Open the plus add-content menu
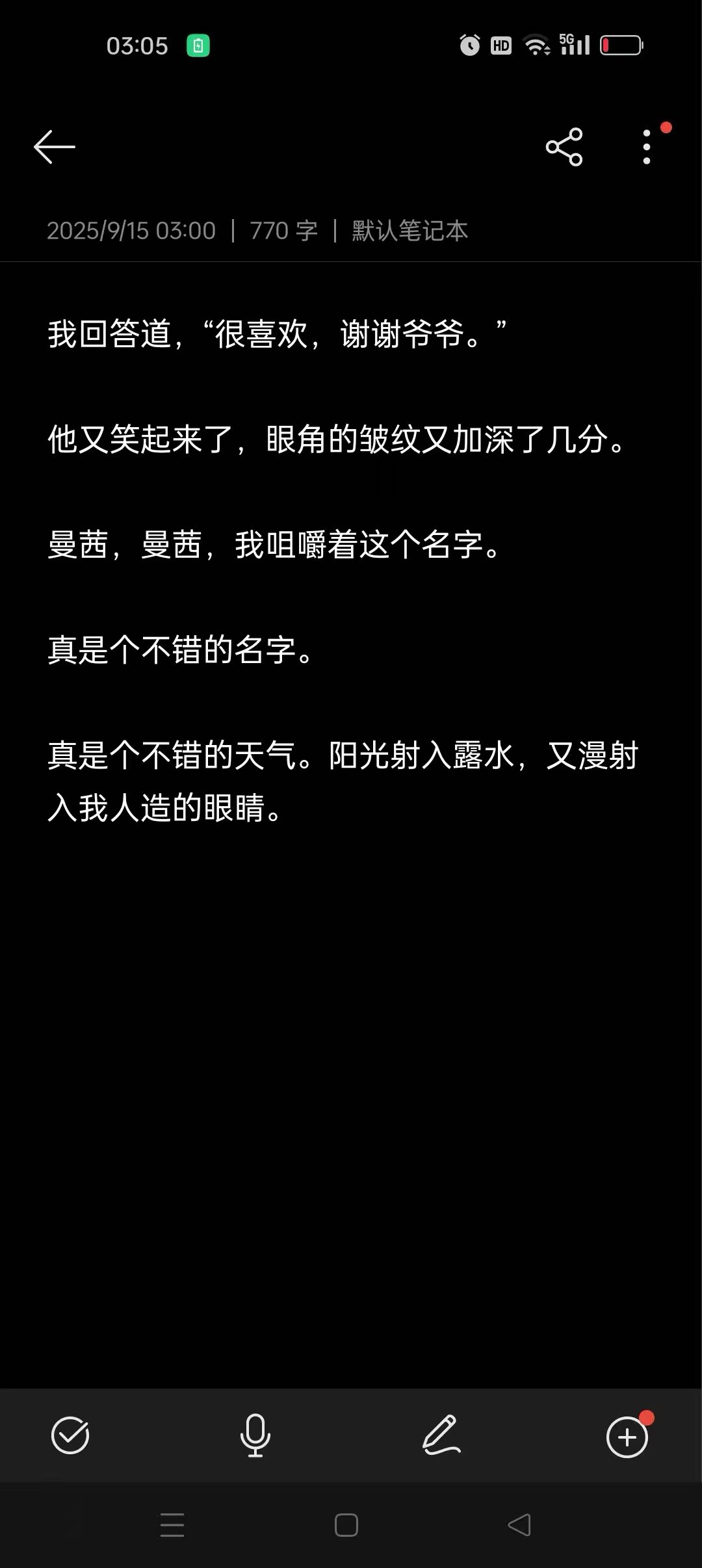This screenshot has width=702, height=1568. pos(627,1437)
